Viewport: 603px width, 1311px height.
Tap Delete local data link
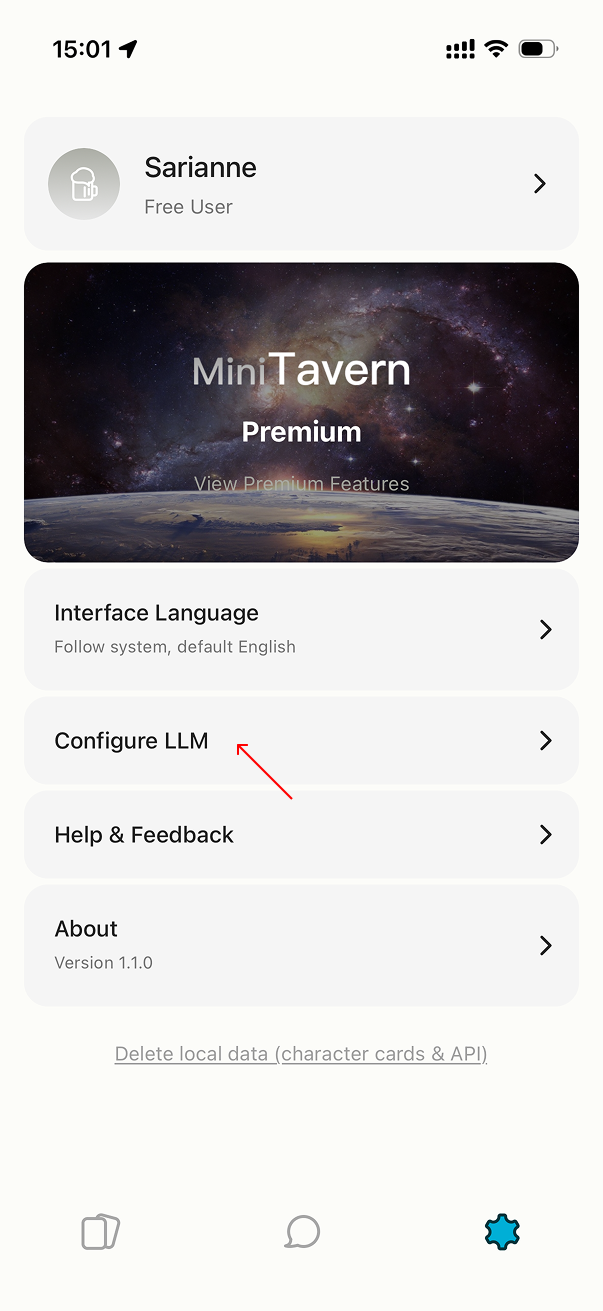(x=301, y=1054)
